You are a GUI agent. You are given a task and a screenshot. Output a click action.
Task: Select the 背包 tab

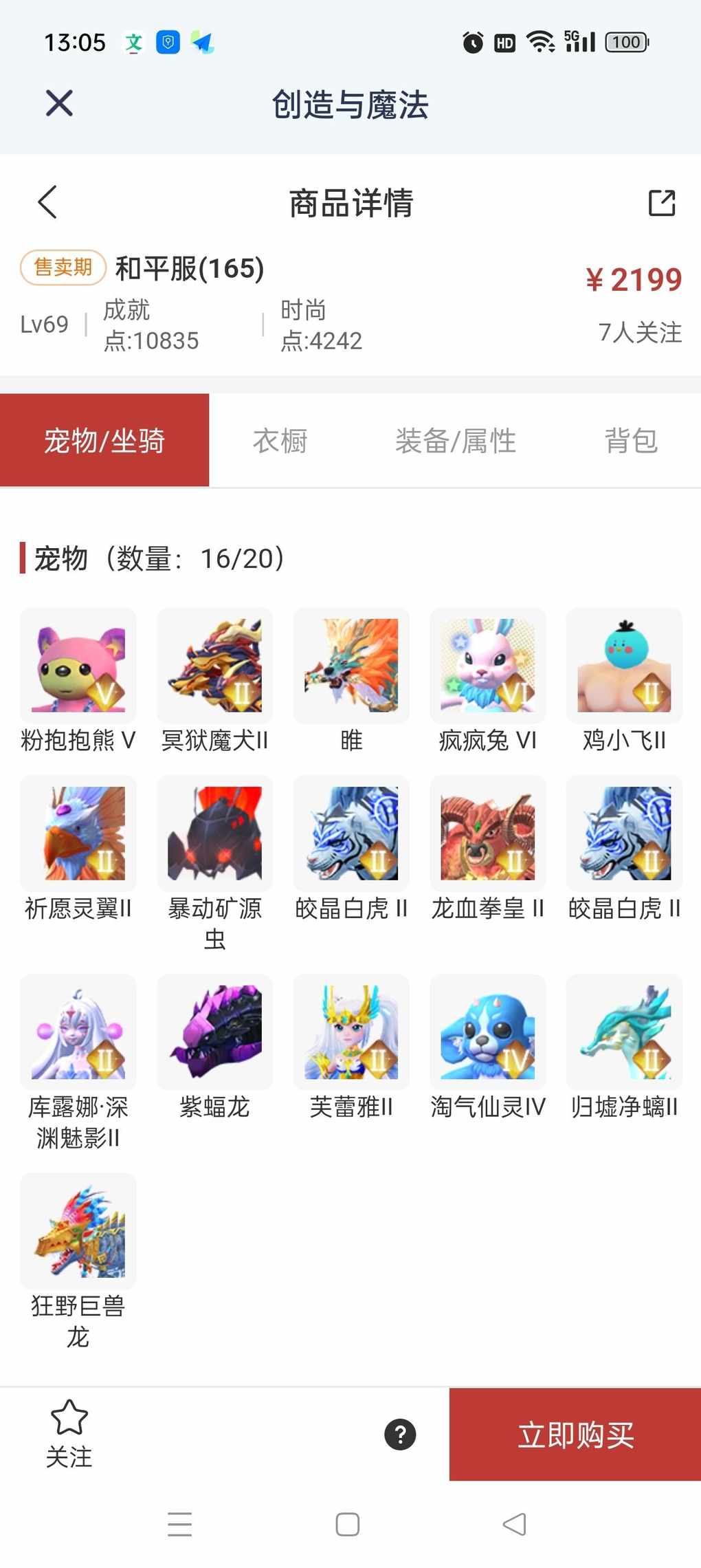(x=631, y=440)
